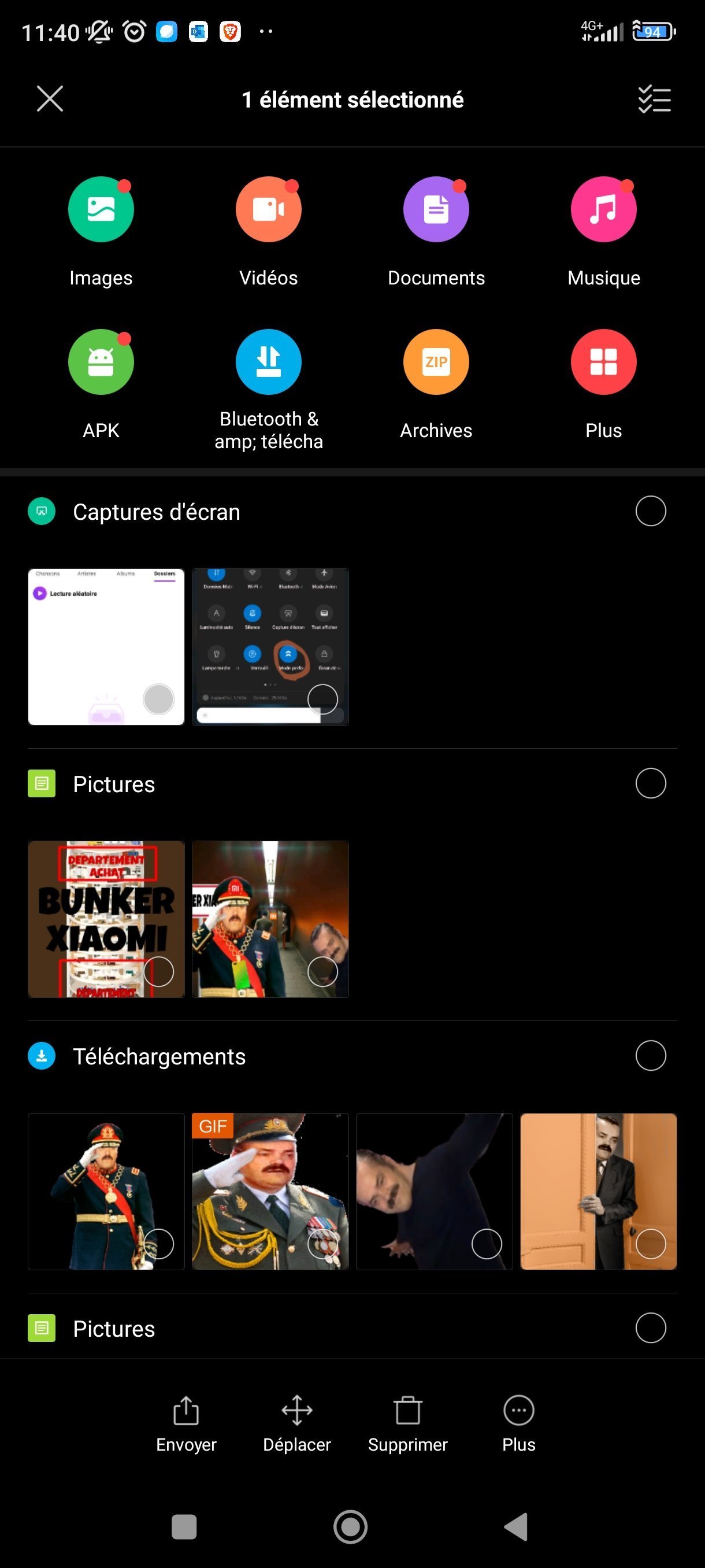705x1568 pixels.
Task: Open the Documents category
Action: click(x=436, y=210)
